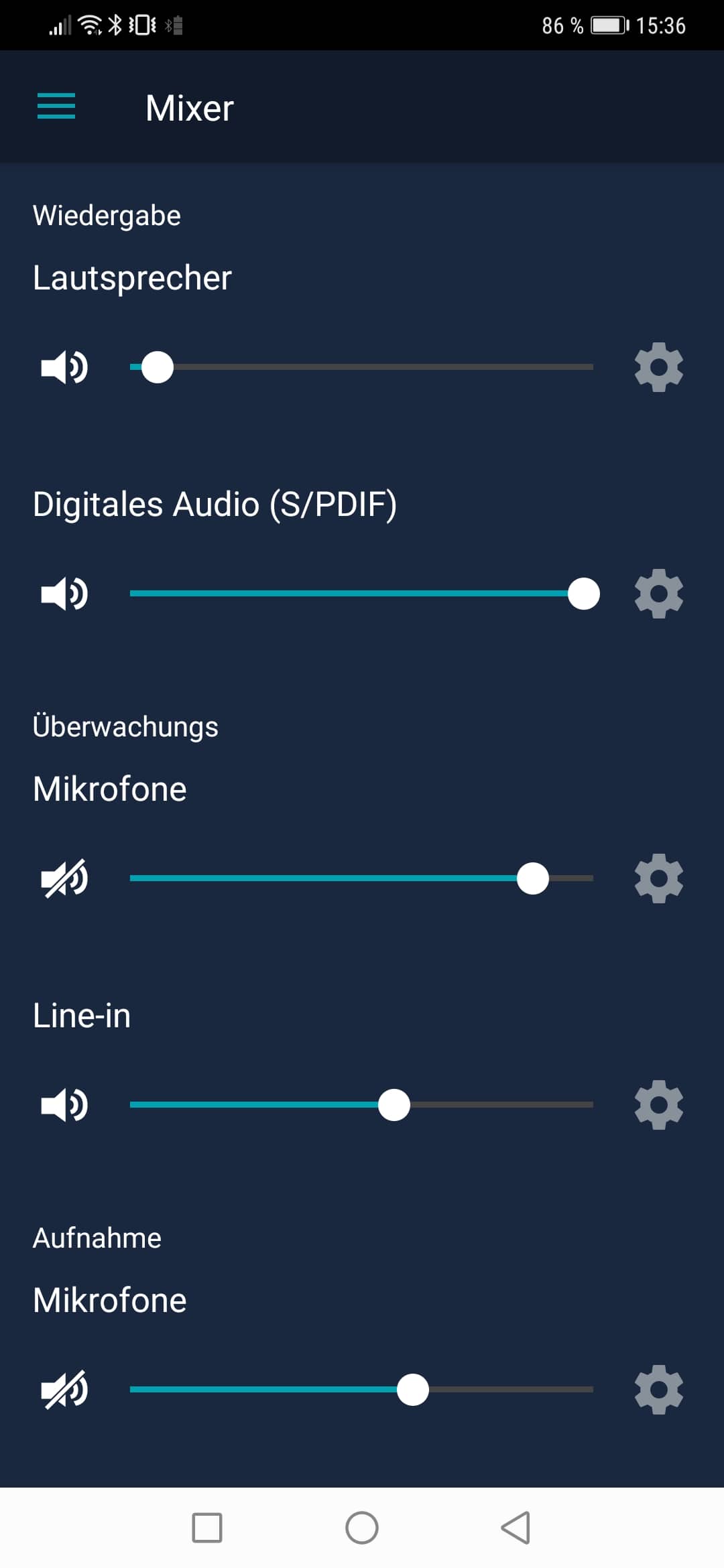
Task: Open settings gear for Aufnahme Mikrofone
Action: click(x=659, y=1390)
